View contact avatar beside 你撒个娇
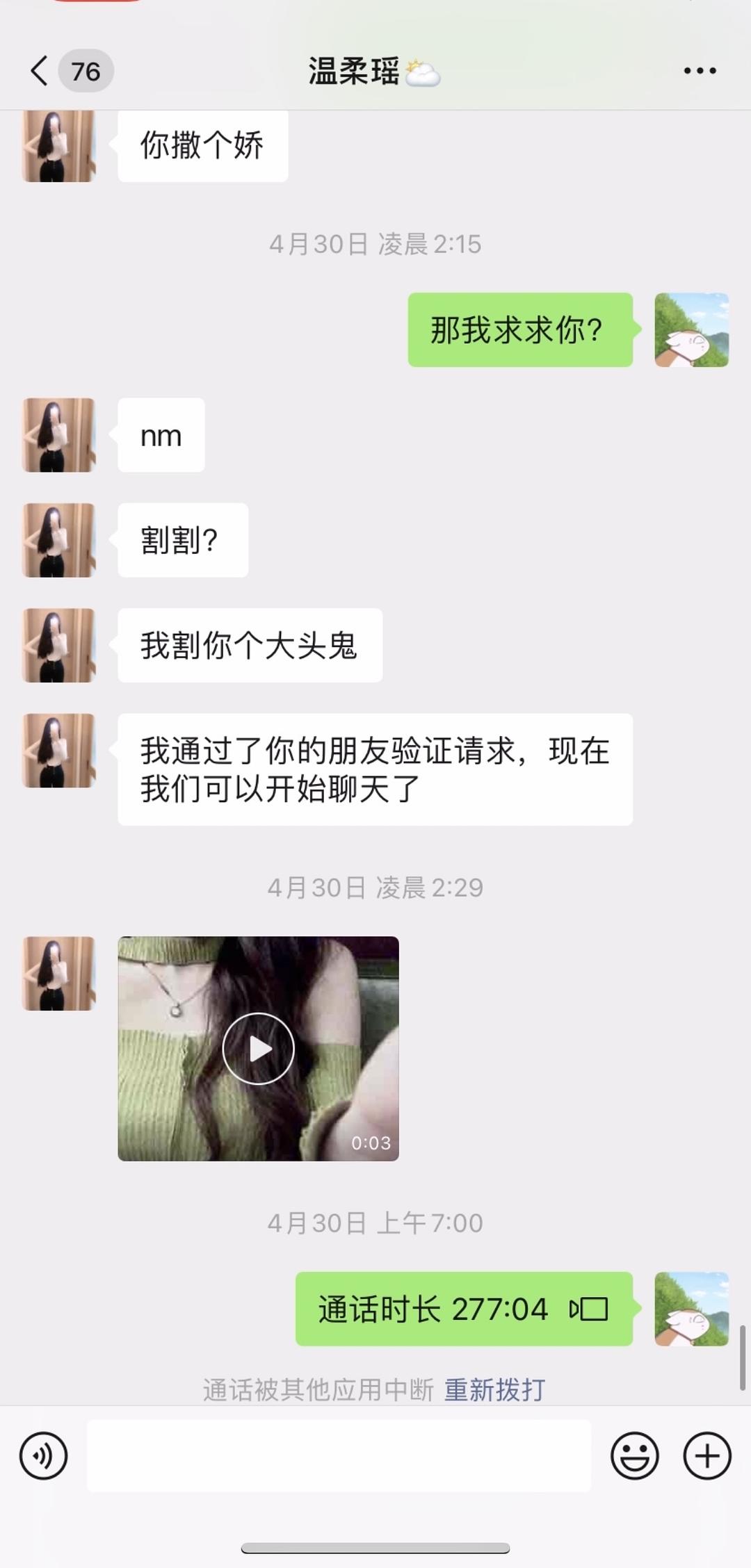This screenshot has height=1568, width=751. pyautogui.click(x=59, y=146)
